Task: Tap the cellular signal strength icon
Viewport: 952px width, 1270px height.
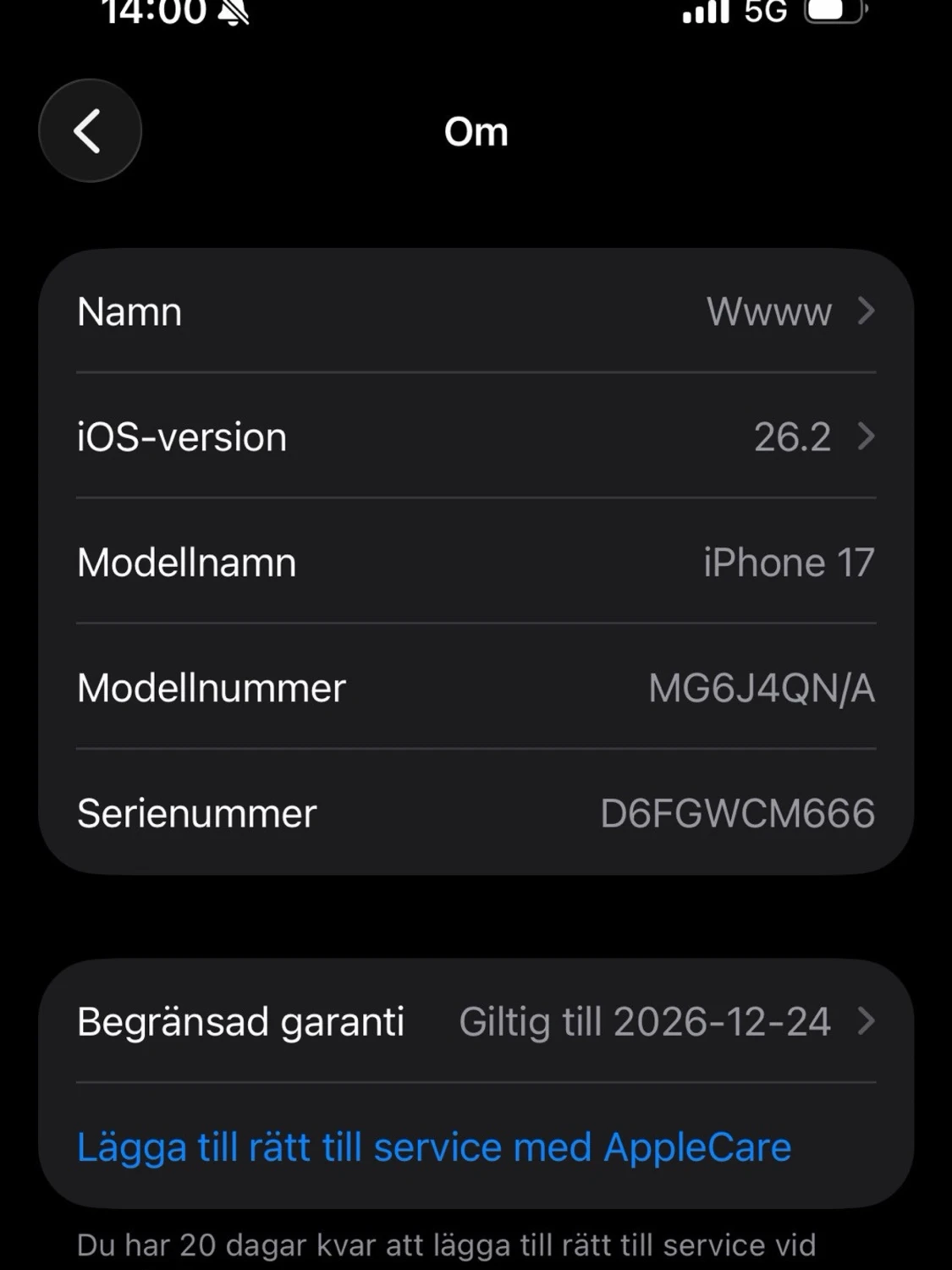Action: pyautogui.click(x=707, y=10)
